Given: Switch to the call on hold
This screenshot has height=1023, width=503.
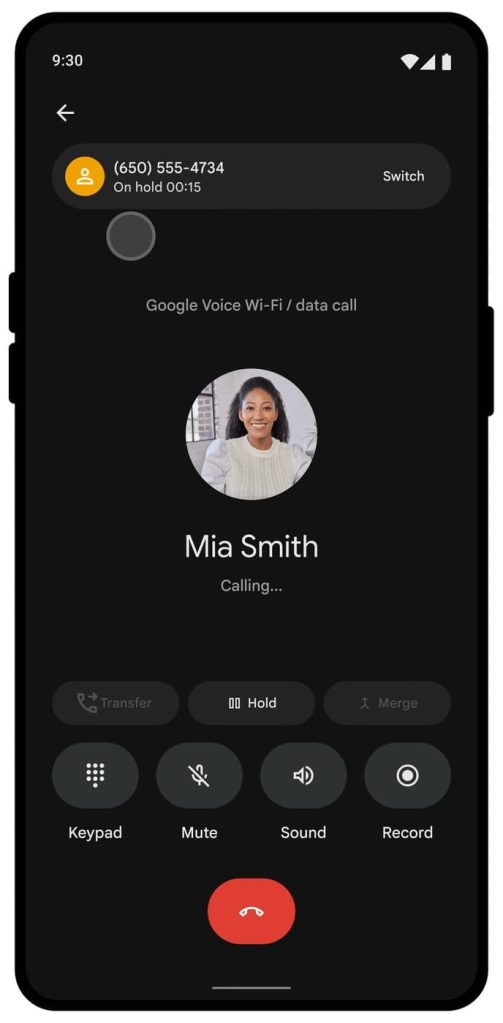Looking at the screenshot, I should click(x=403, y=176).
